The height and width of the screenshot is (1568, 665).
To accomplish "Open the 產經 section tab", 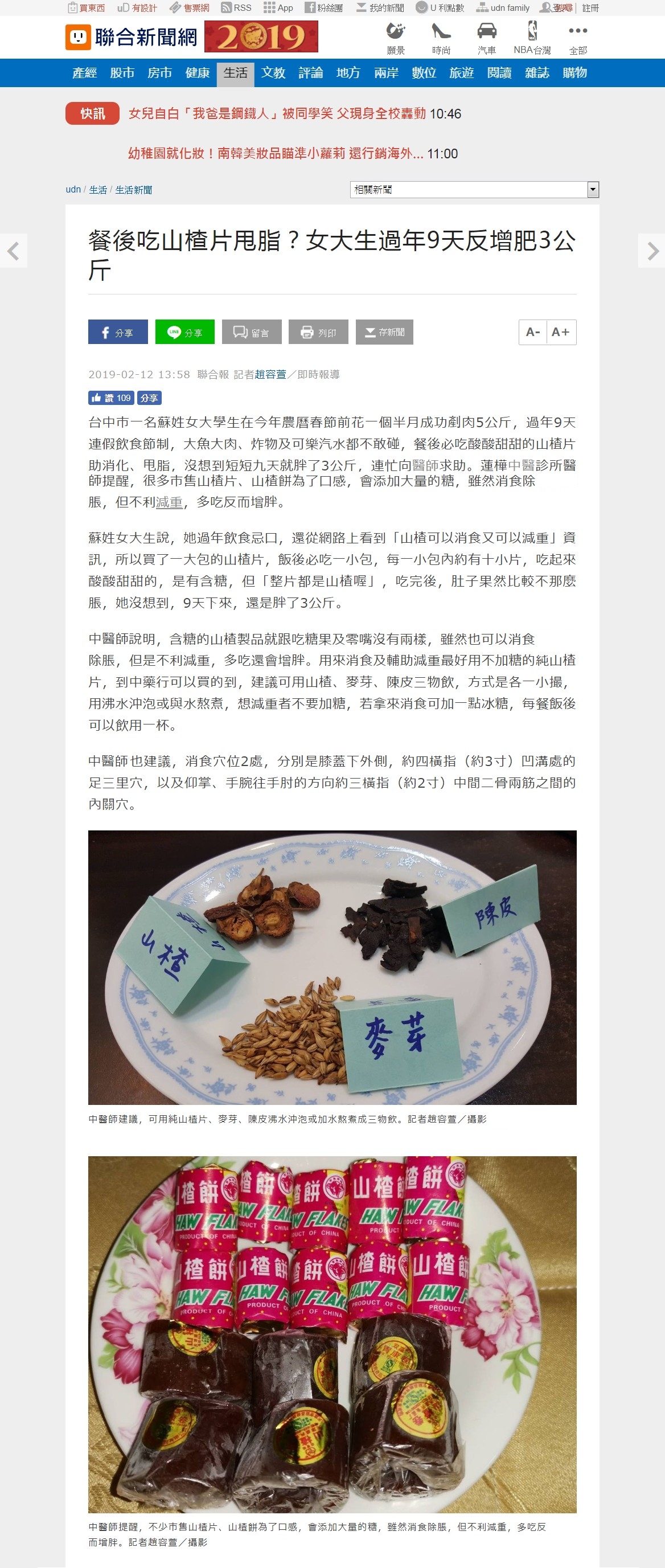I will (85, 73).
